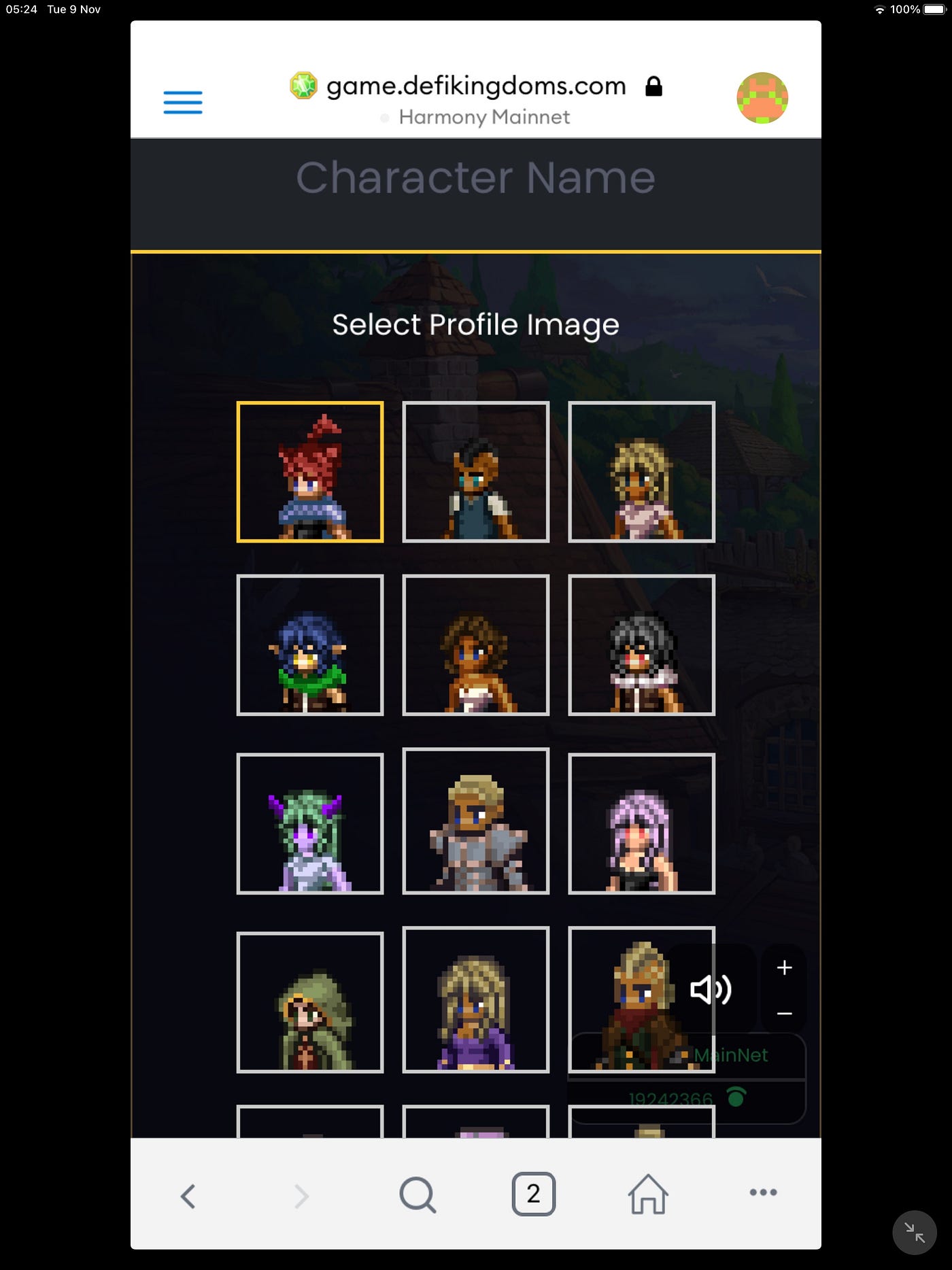This screenshot has height=1270, width=952.
Task: Open the hamburger menu
Action: tap(182, 103)
